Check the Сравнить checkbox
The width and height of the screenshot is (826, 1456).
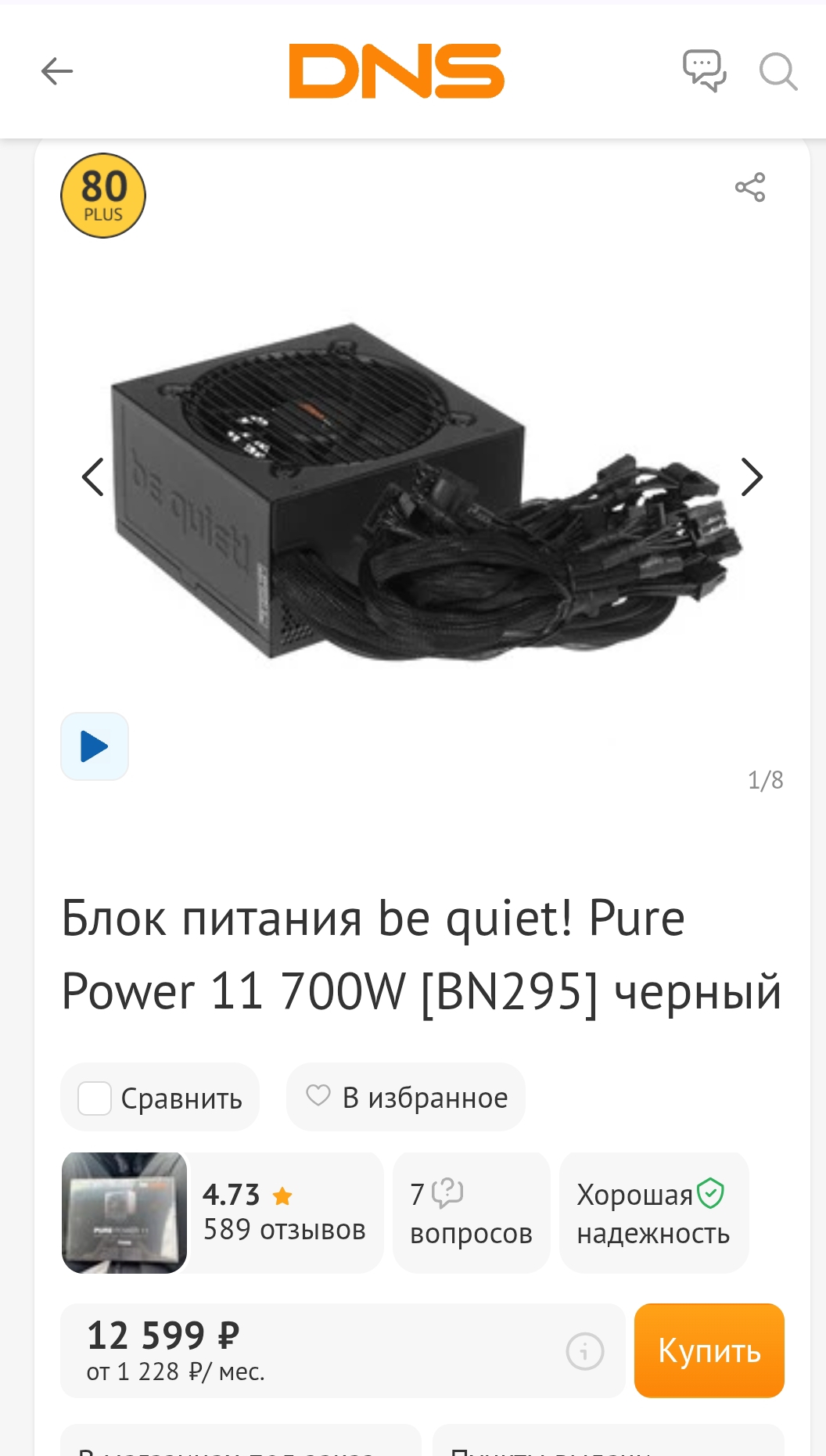(95, 1098)
